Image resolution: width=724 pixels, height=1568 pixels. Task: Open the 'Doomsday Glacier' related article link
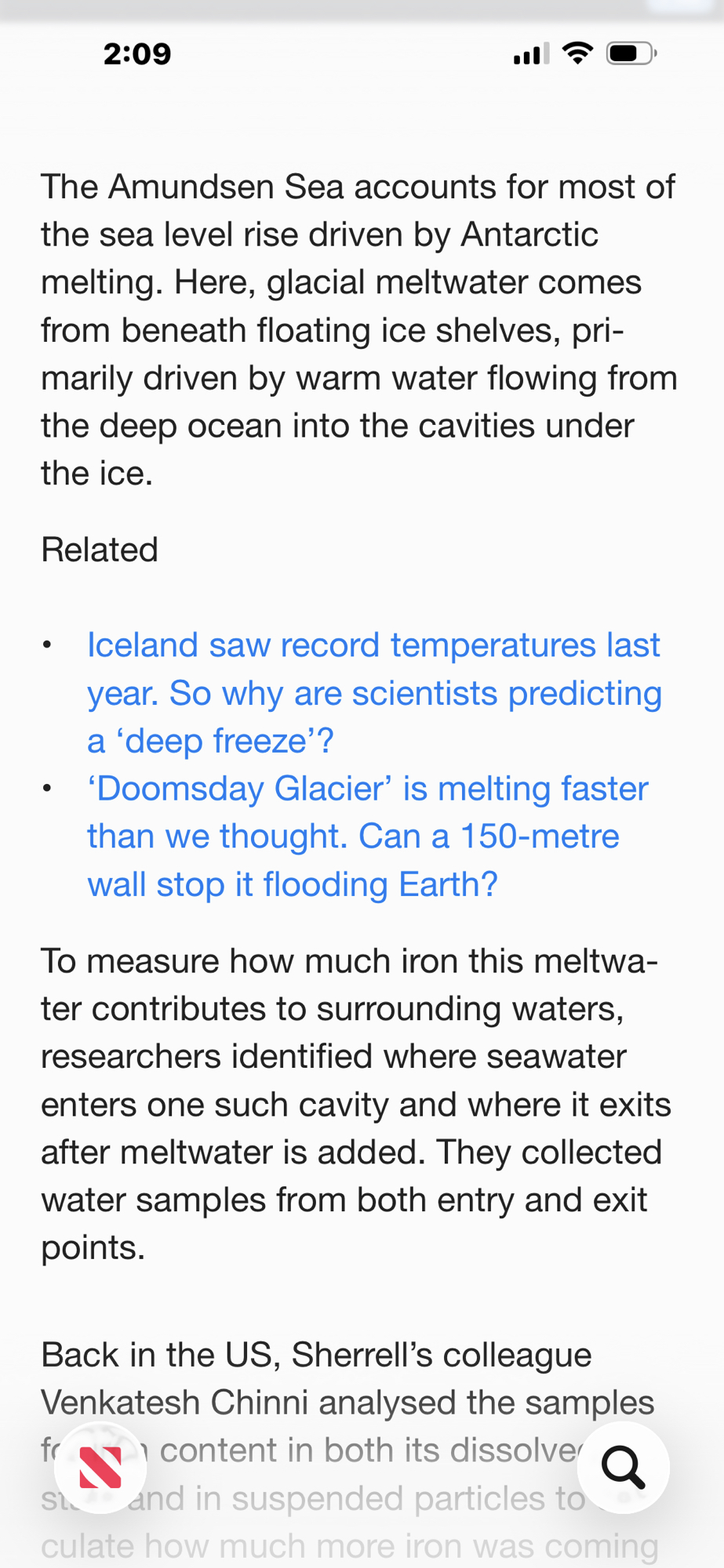367,836
